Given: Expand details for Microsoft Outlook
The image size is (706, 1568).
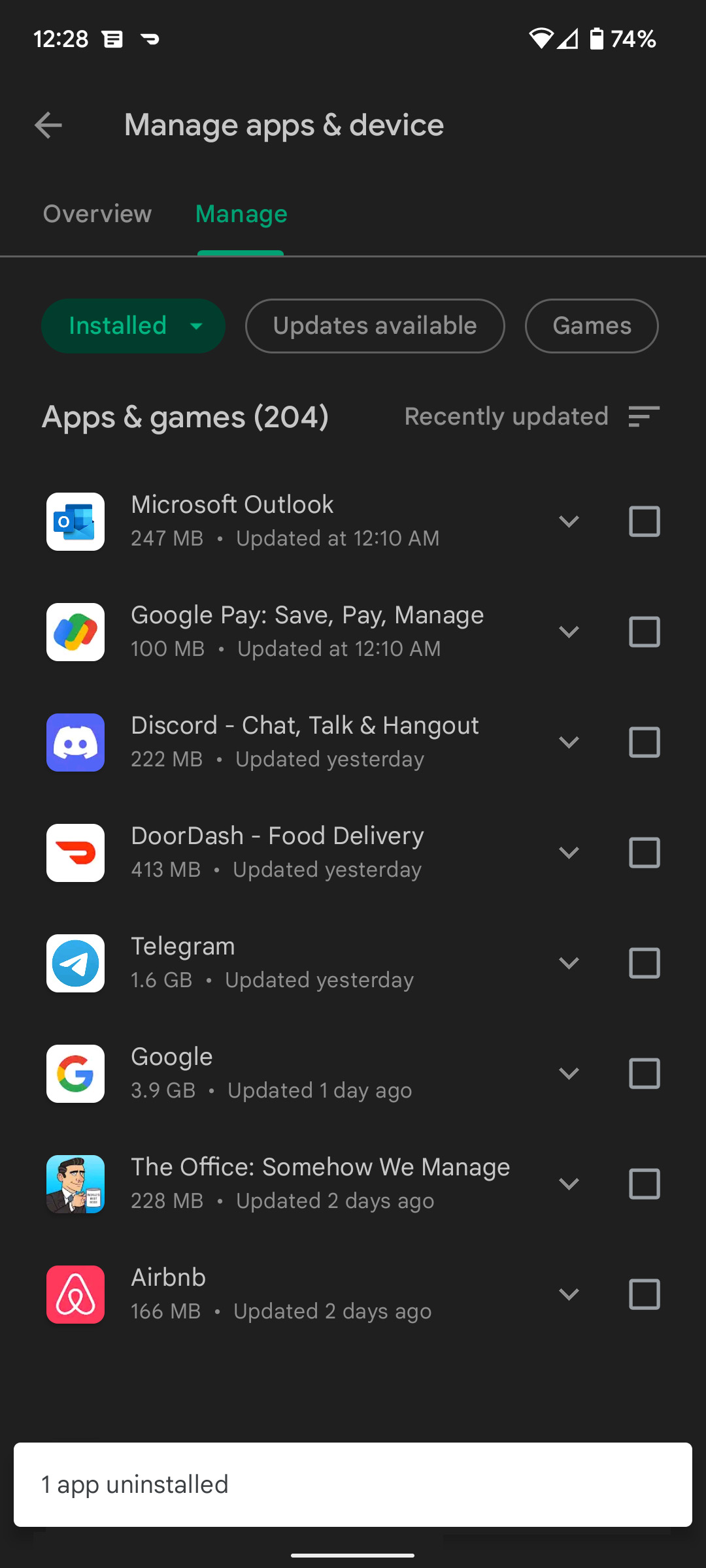Looking at the screenshot, I should (x=569, y=521).
